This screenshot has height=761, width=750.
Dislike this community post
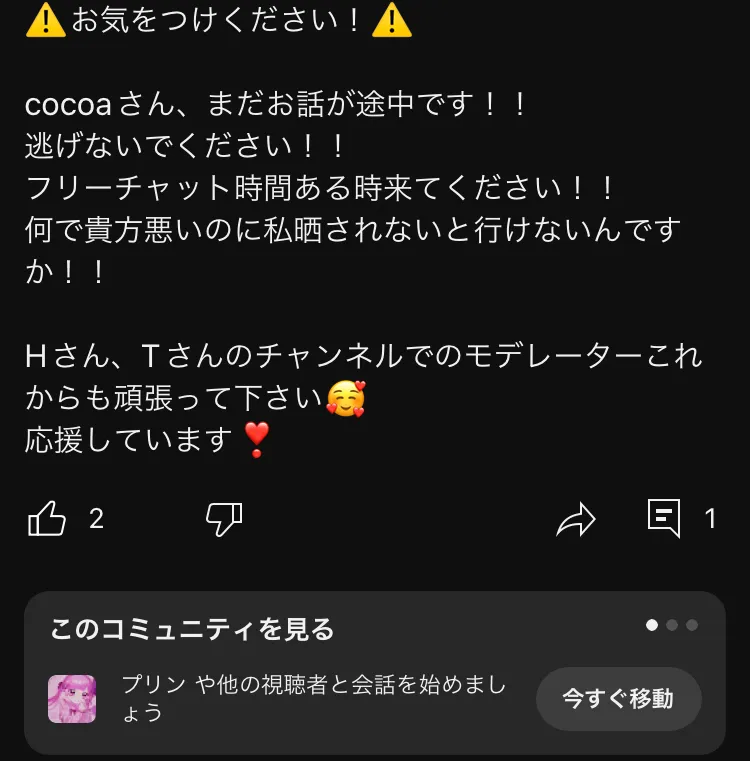click(x=224, y=519)
